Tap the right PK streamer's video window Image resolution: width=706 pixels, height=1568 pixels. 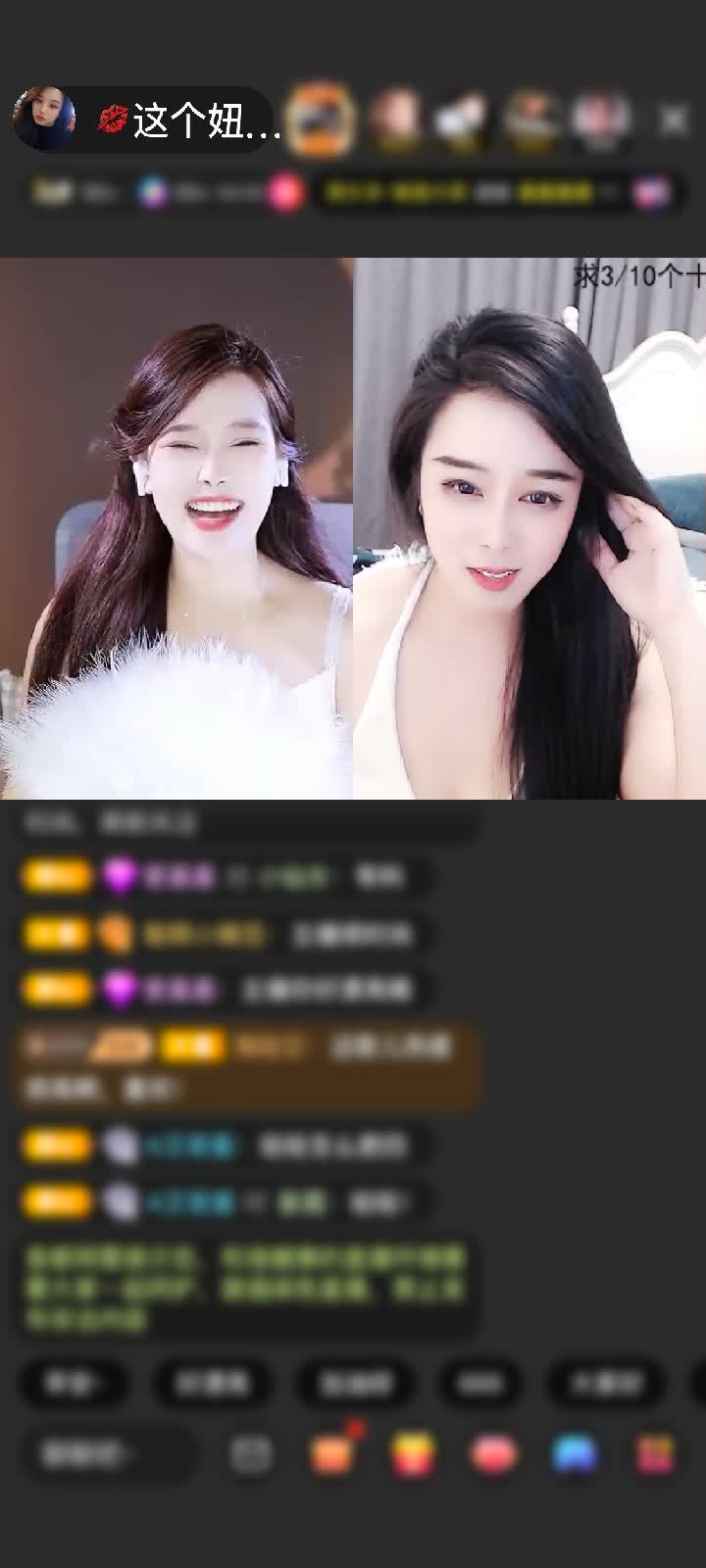tap(529, 529)
